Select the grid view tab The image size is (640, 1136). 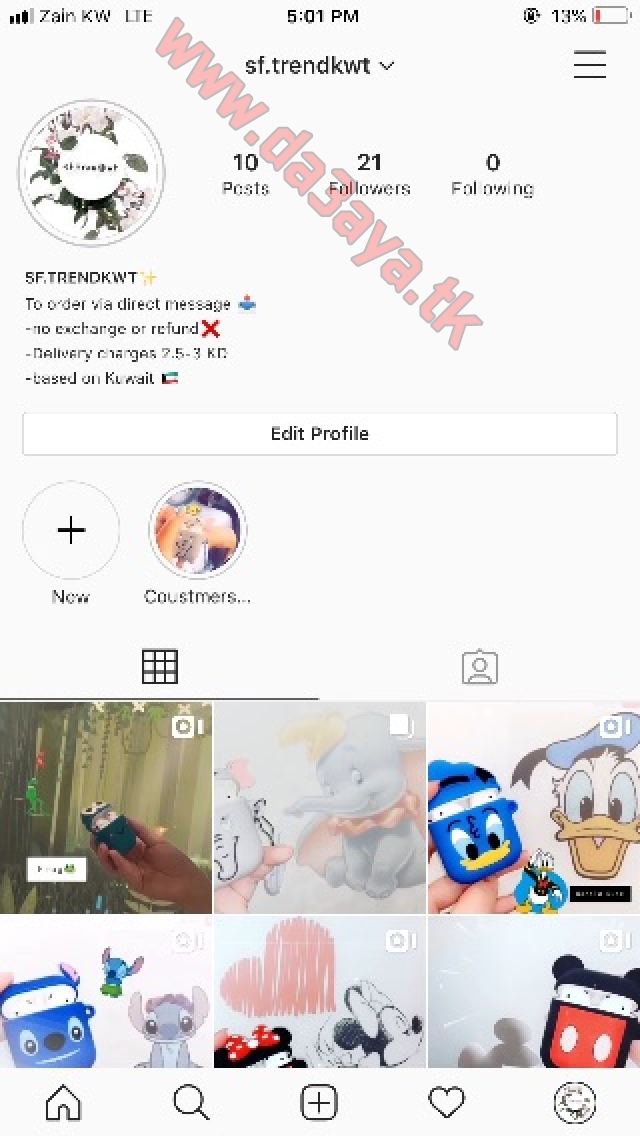pyautogui.click(x=159, y=667)
